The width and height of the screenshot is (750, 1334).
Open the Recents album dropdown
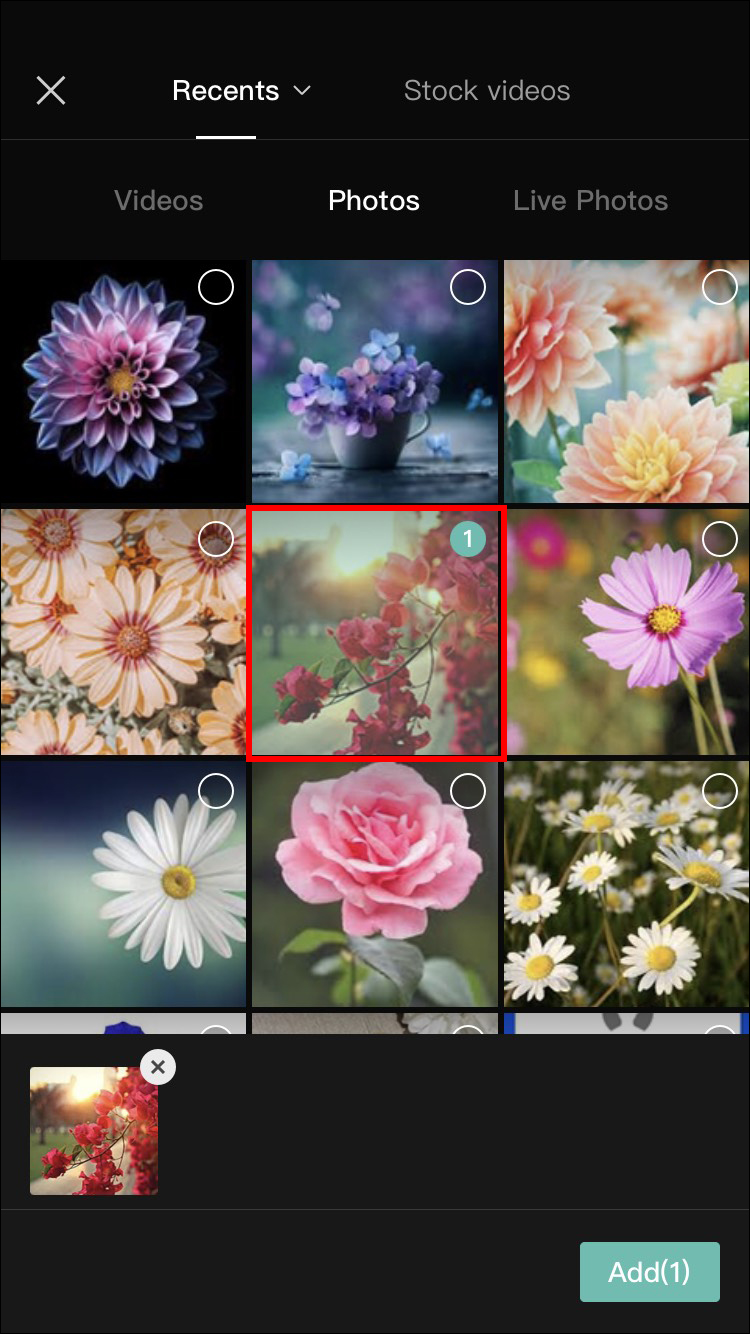pos(242,91)
